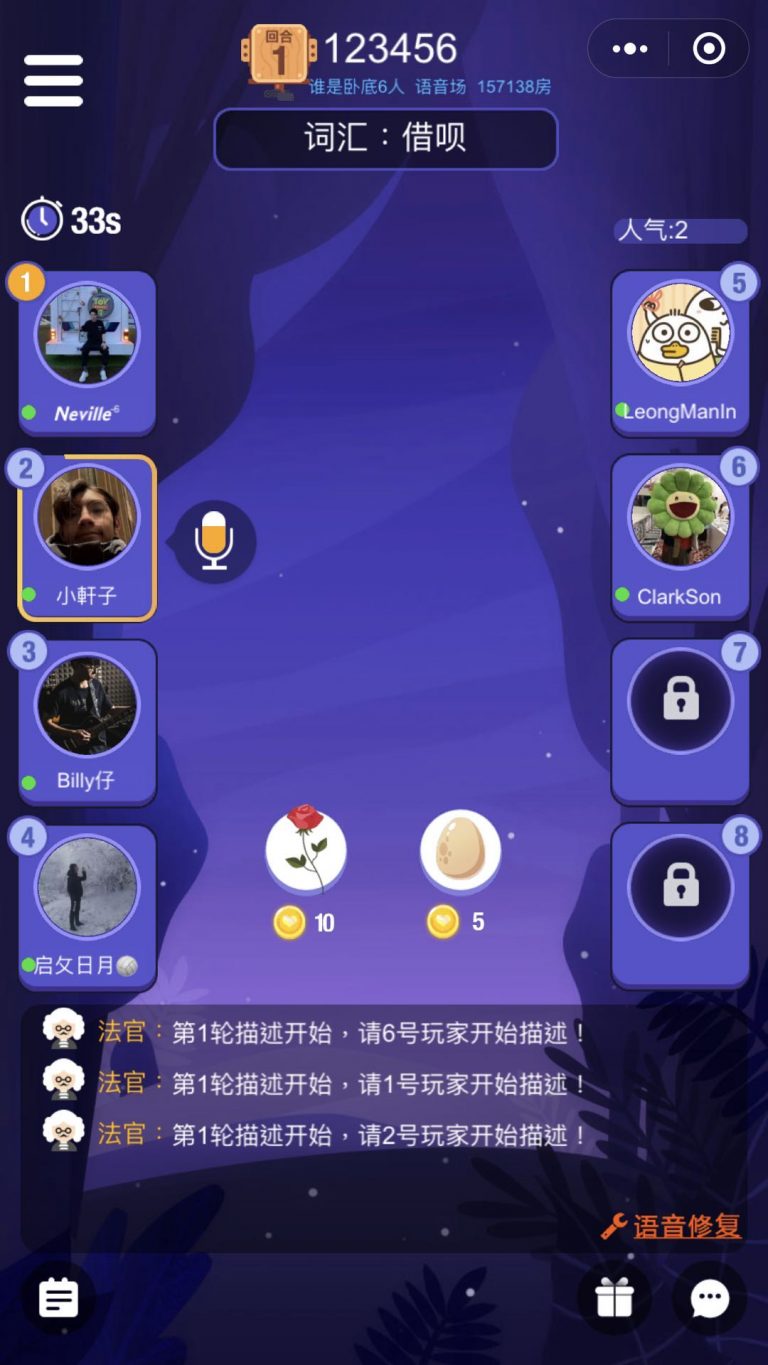Tap the microphone button to speak
Viewport: 768px width, 1365px height.
(215, 541)
